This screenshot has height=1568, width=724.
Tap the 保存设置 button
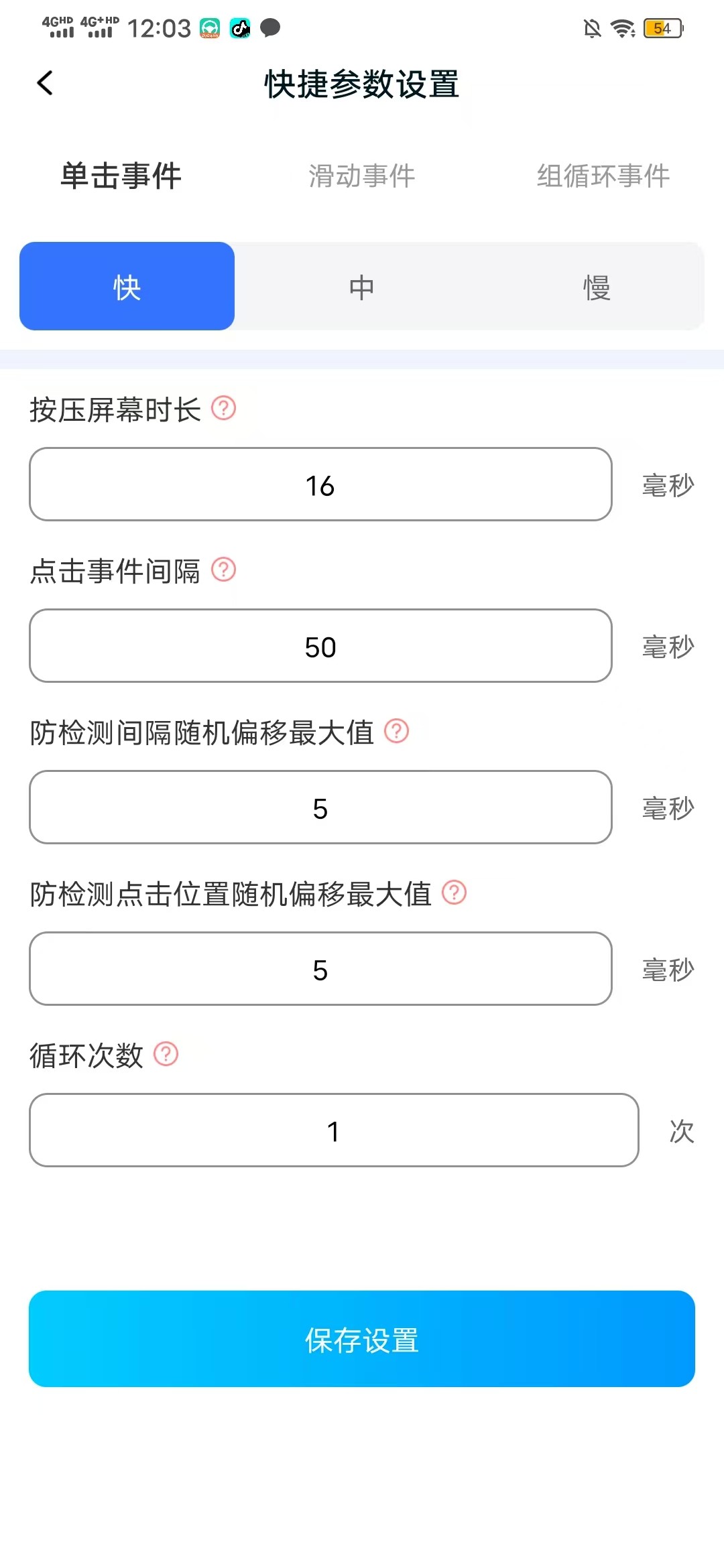point(361,1339)
